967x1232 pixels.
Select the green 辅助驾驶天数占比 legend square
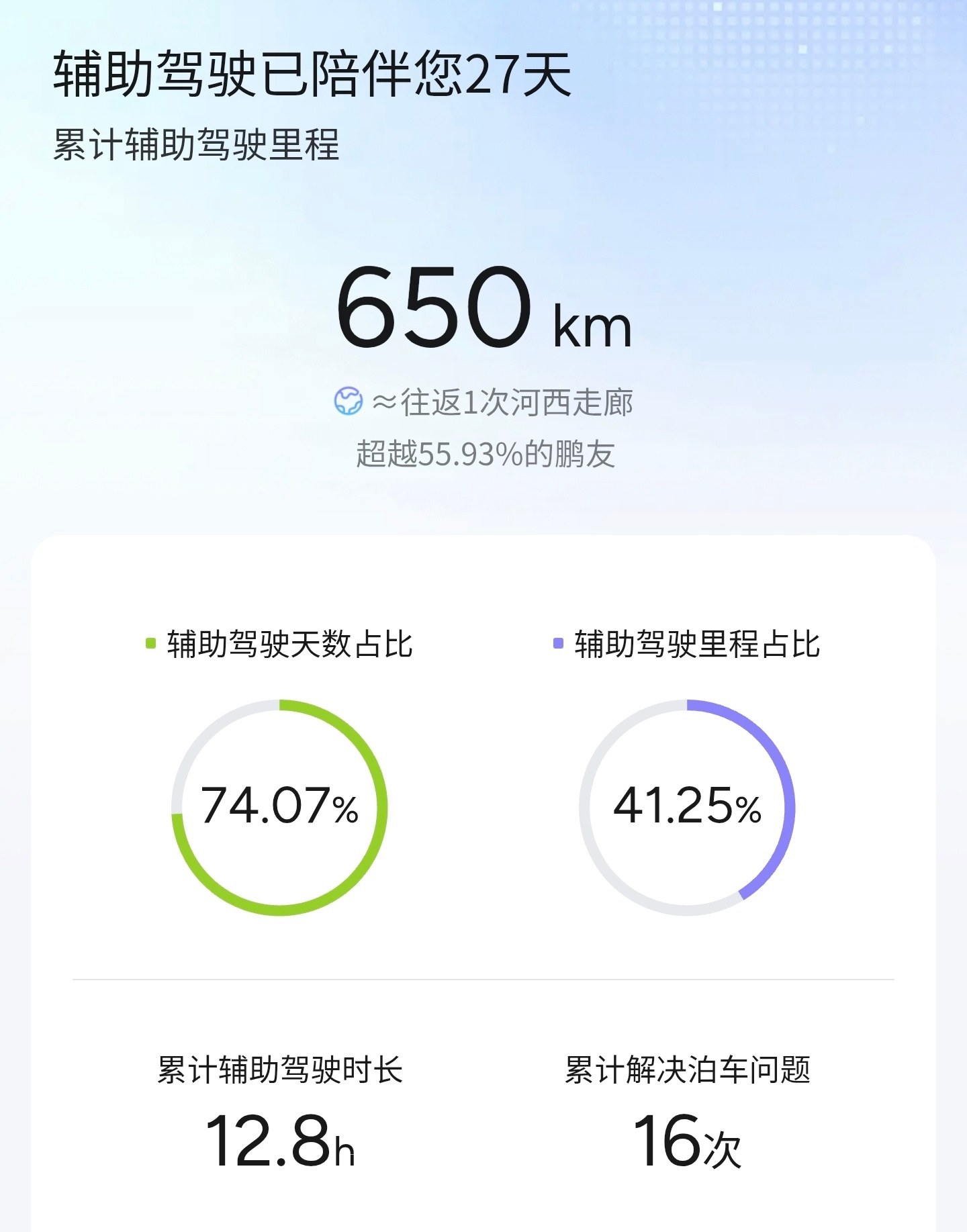(151, 643)
